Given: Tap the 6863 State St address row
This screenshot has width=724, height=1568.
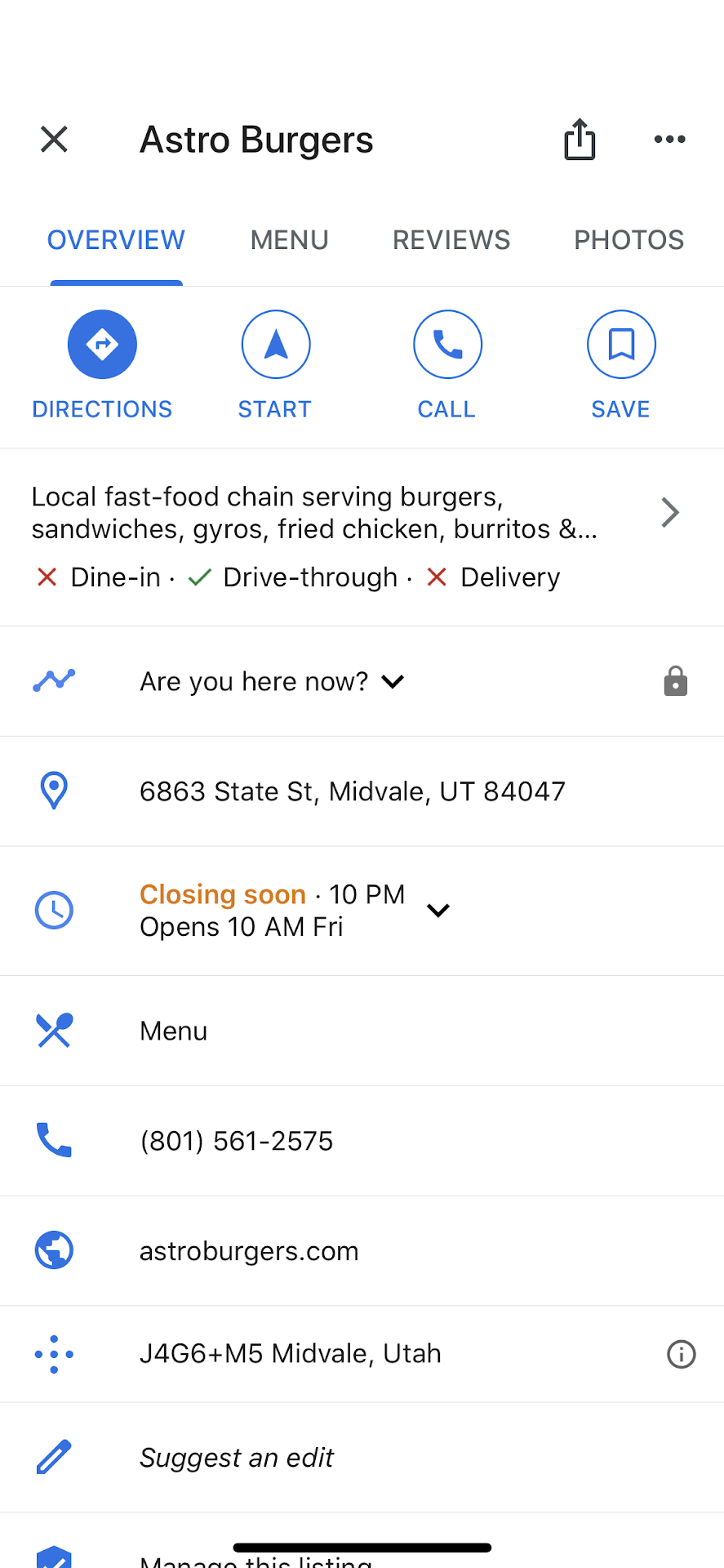Looking at the screenshot, I should click(x=352, y=791).
